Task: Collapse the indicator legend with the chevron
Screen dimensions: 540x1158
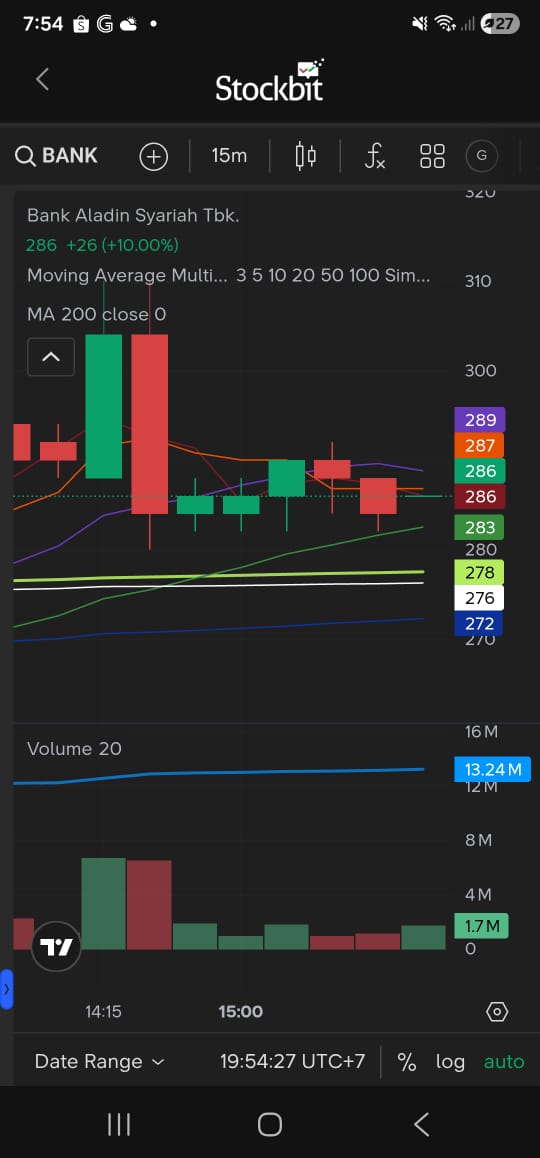Action: (50, 357)
